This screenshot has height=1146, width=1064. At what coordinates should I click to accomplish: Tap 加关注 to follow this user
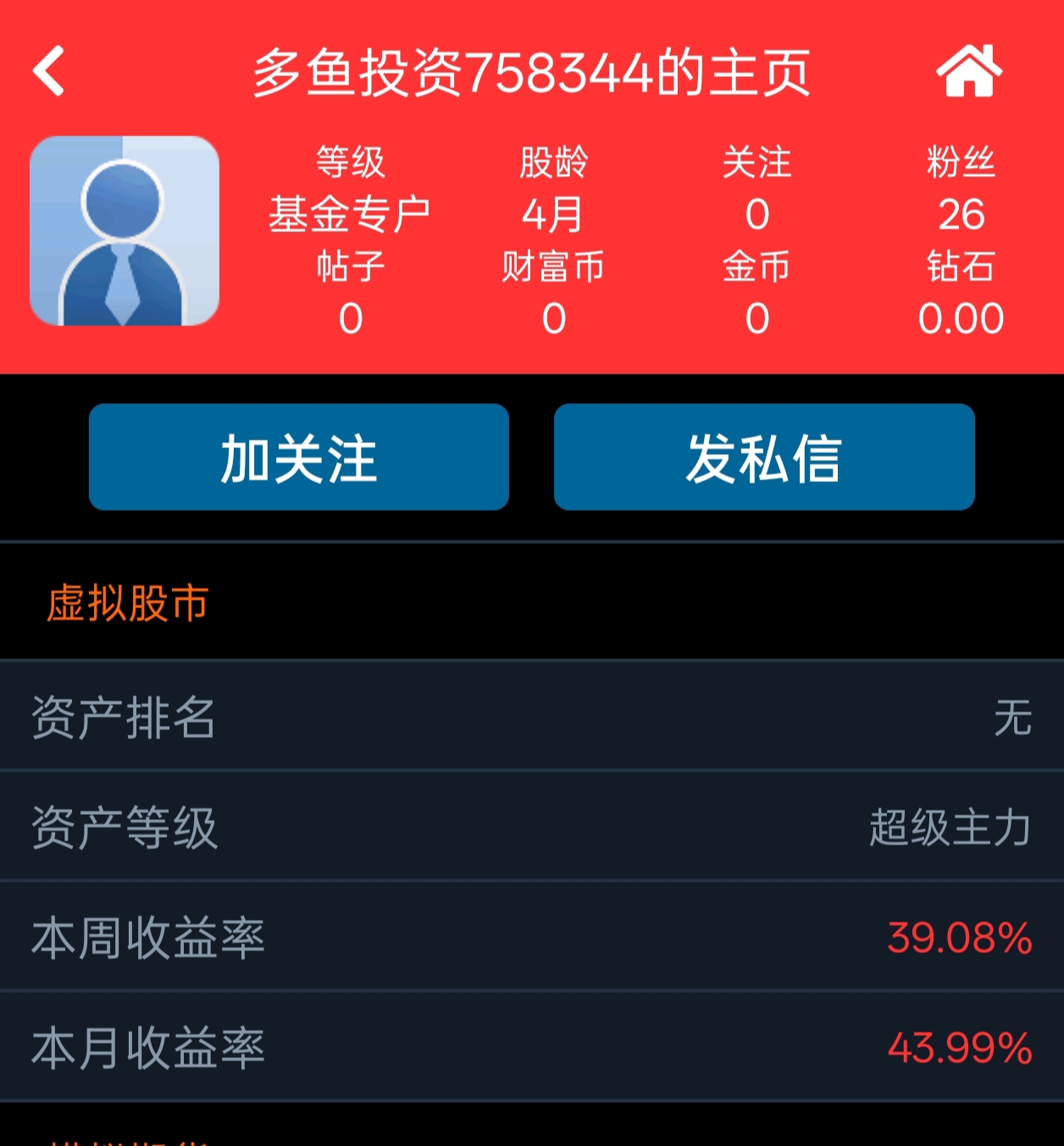click(298, 457)
